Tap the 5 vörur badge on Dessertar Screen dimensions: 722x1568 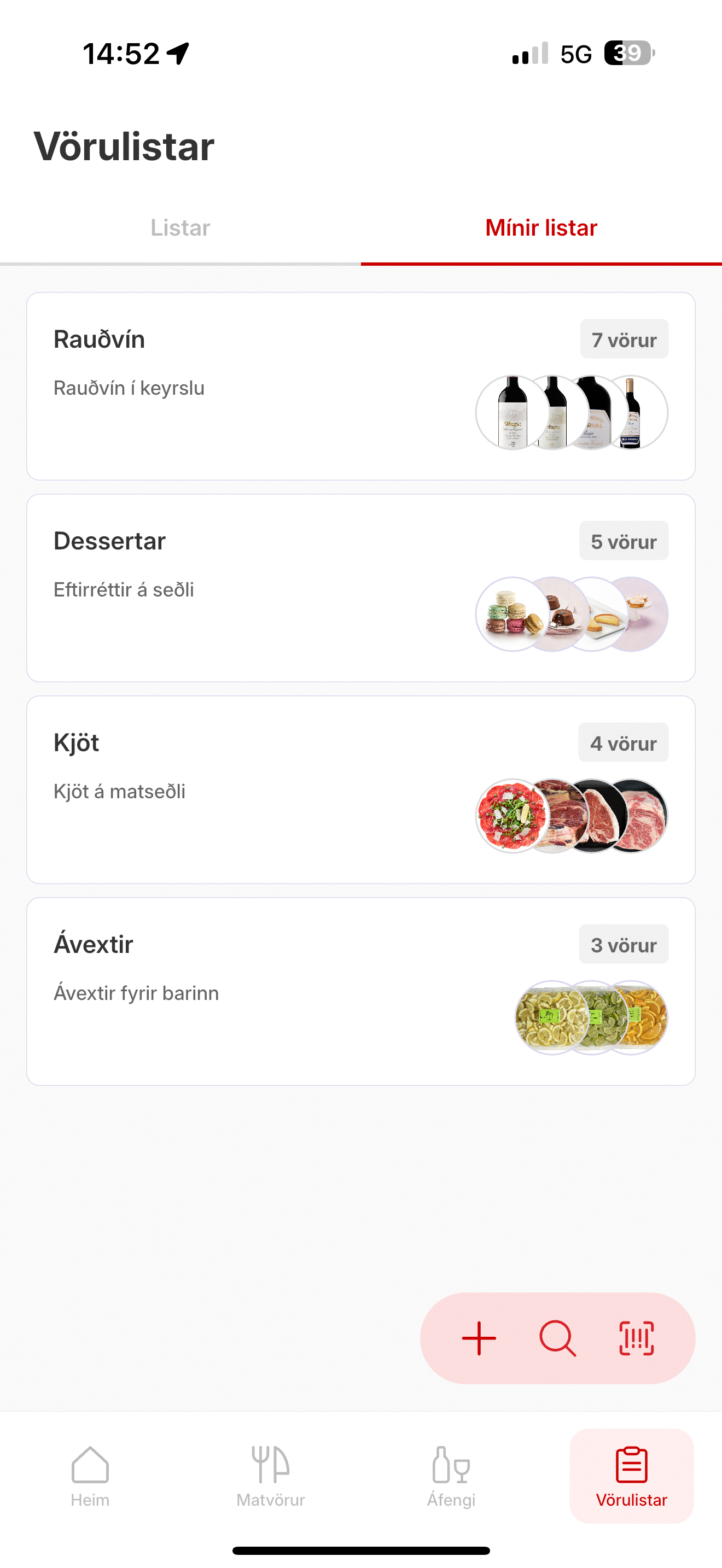click(624, 541)
